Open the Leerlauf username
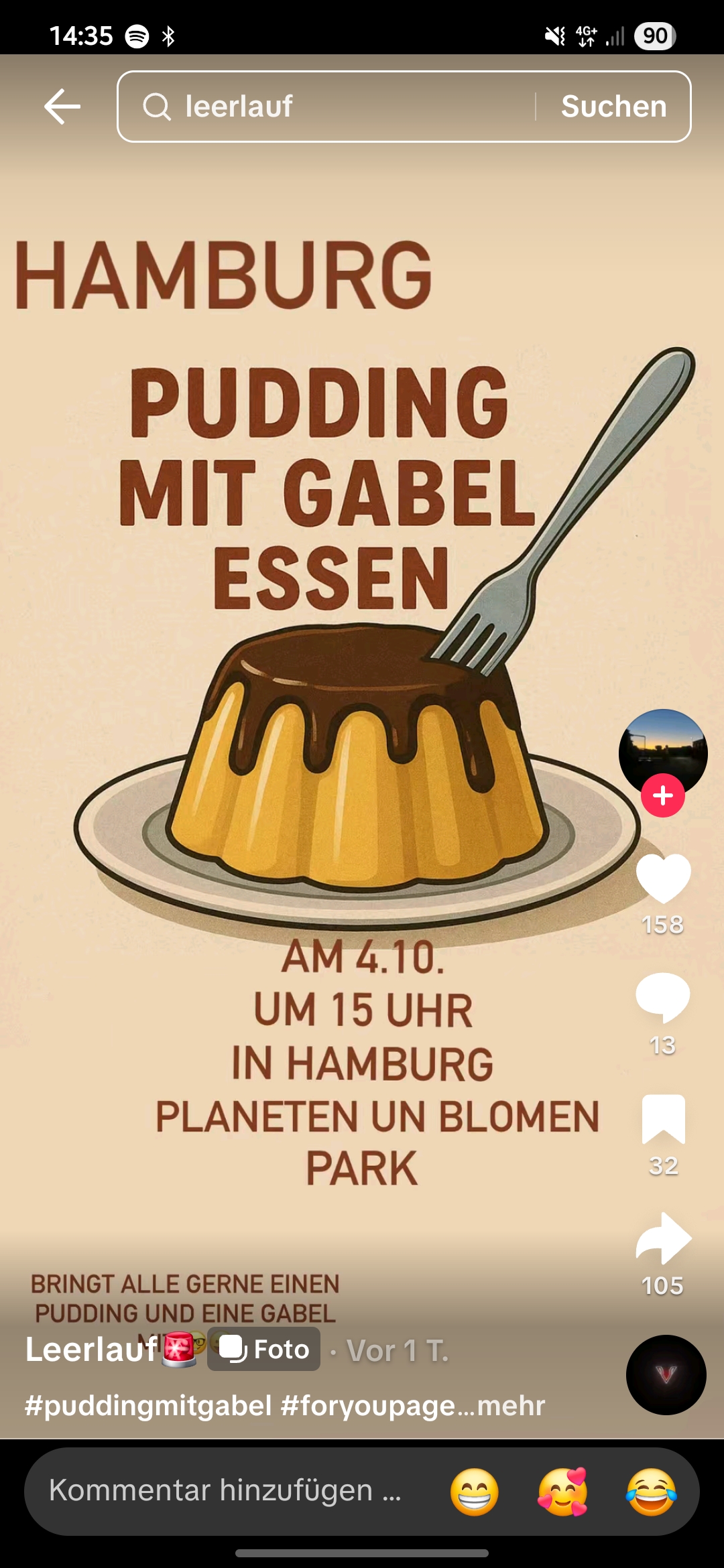This screenshot has width=724, height=1568. [91, 1349]
